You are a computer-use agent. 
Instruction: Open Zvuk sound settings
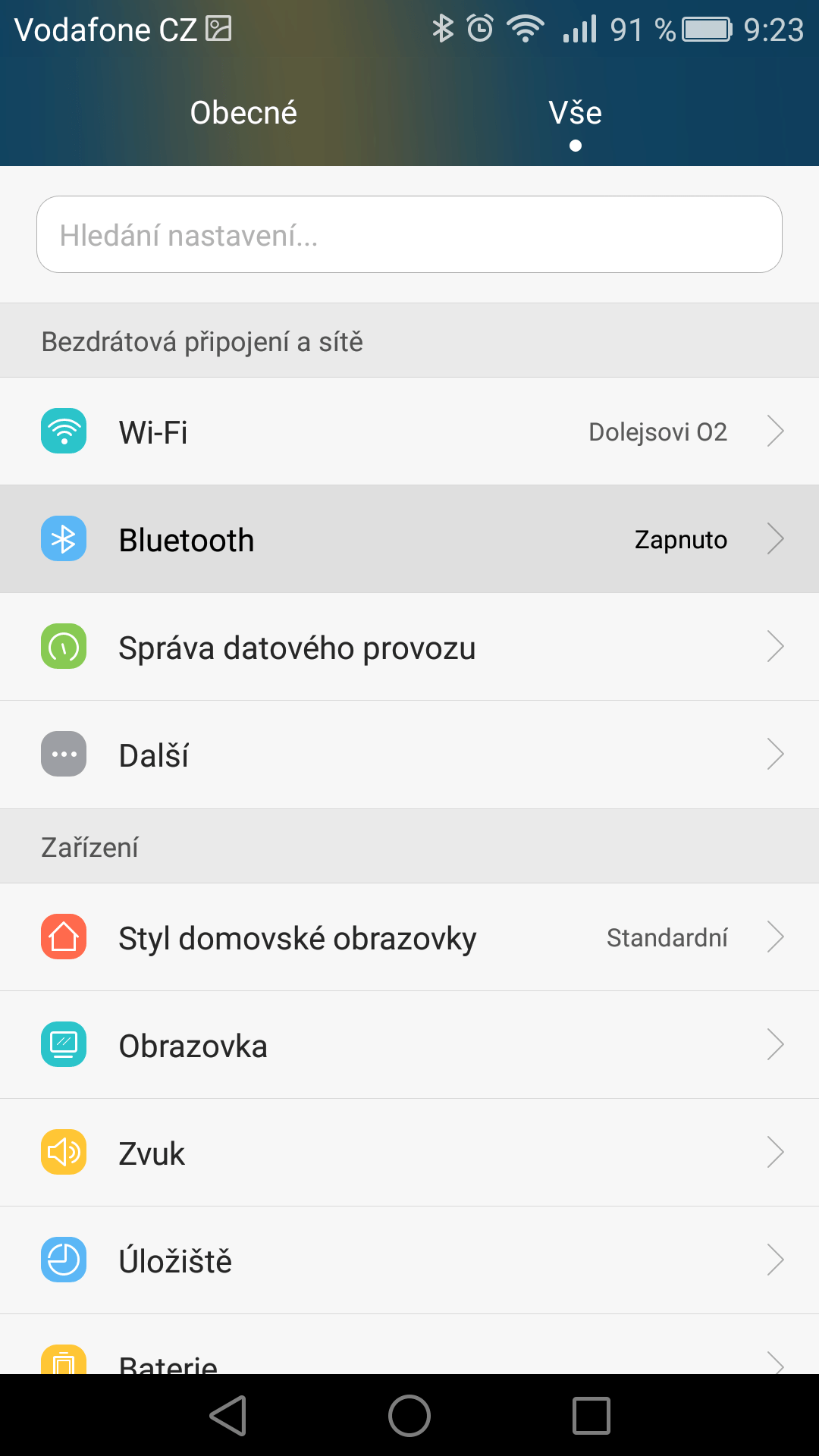tap(409, 1153)
